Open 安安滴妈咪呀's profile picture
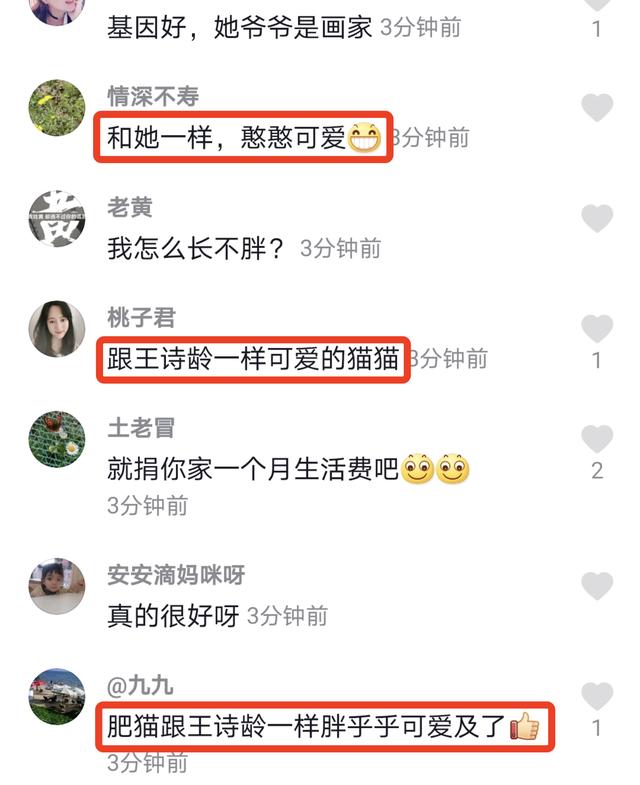640x785 pixels. point(56,586)
